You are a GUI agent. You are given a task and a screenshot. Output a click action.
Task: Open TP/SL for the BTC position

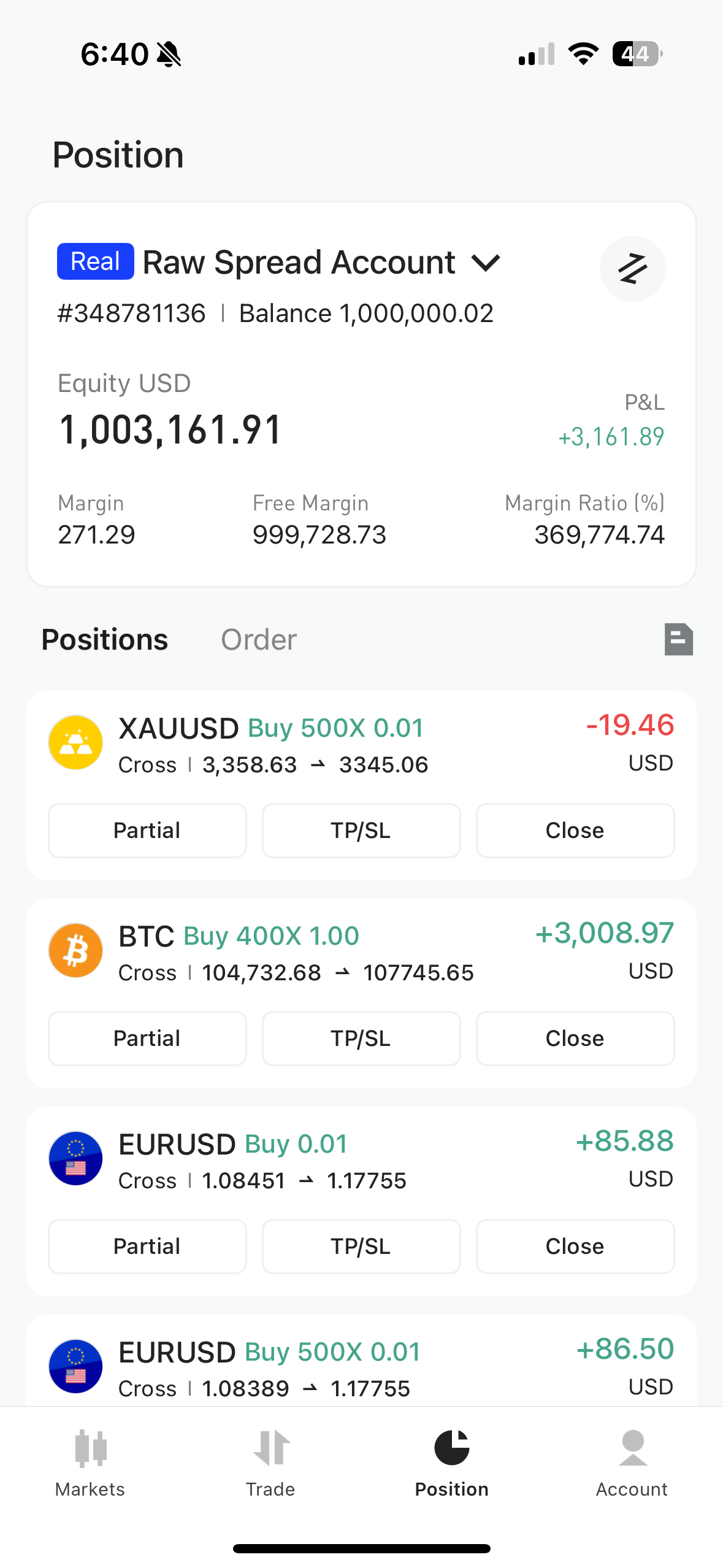click(361, 1038)
